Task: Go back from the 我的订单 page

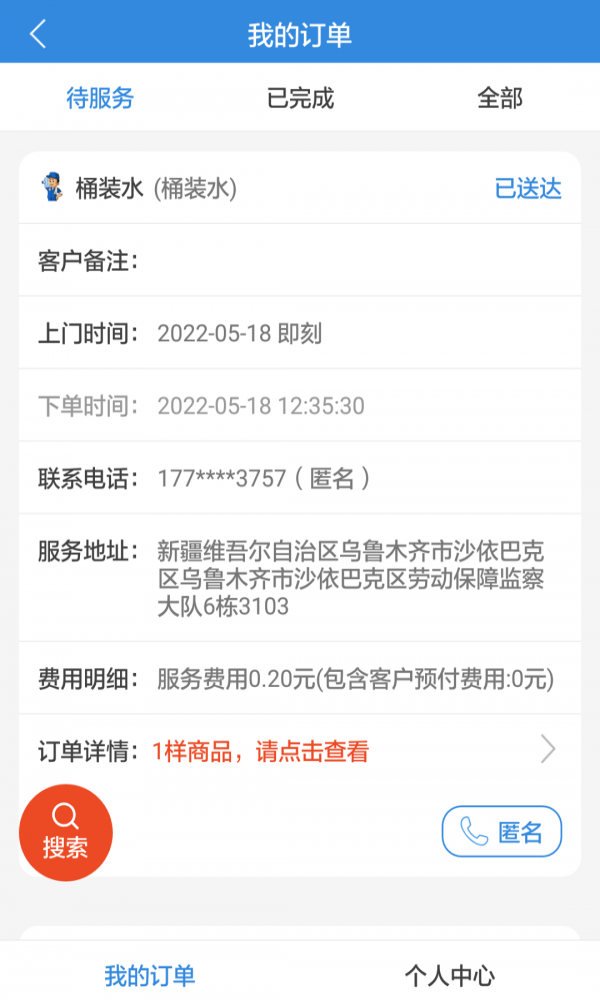Action: pos(38,34)
